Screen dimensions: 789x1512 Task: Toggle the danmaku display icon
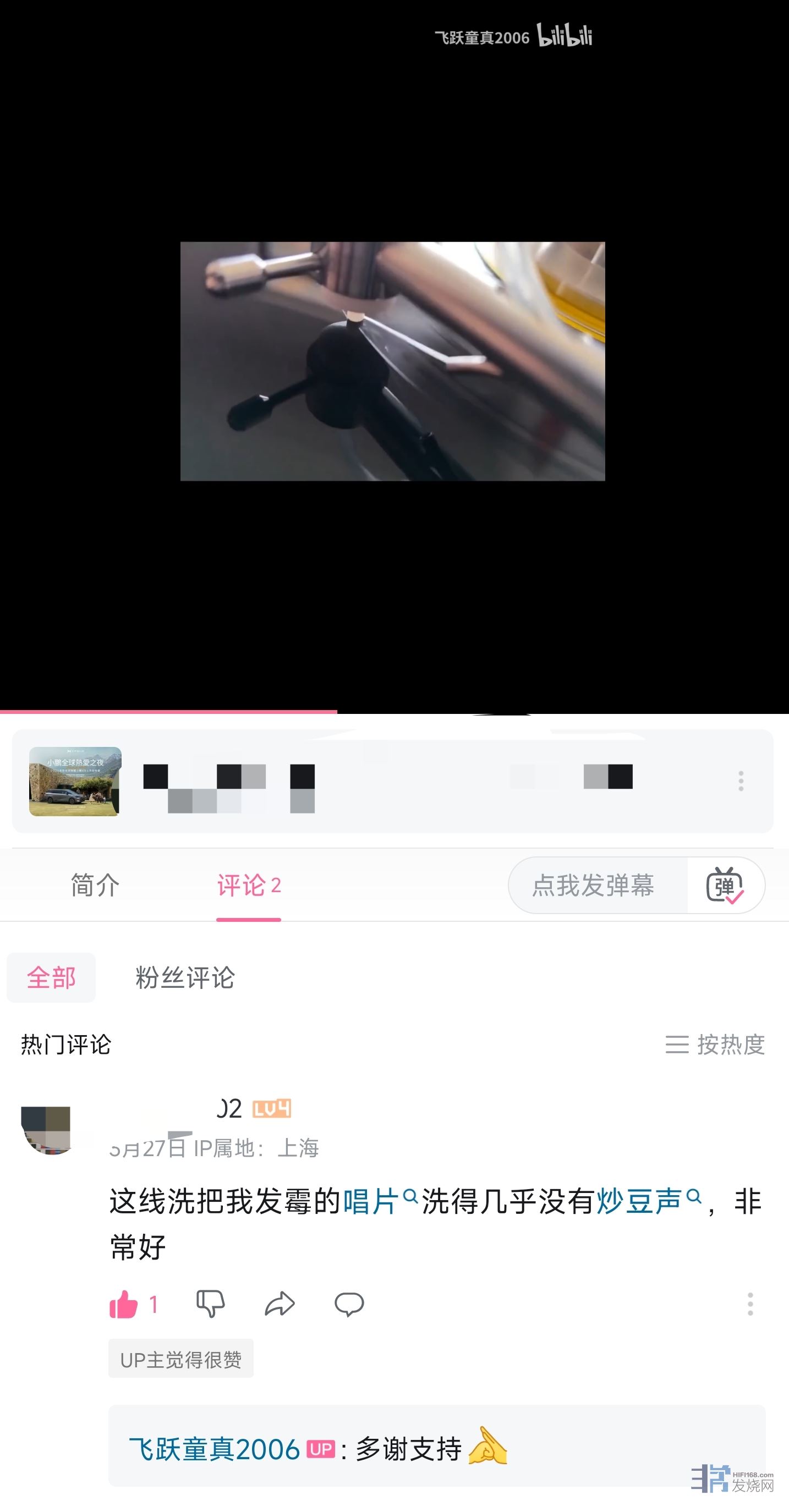[x=725, y=885]
